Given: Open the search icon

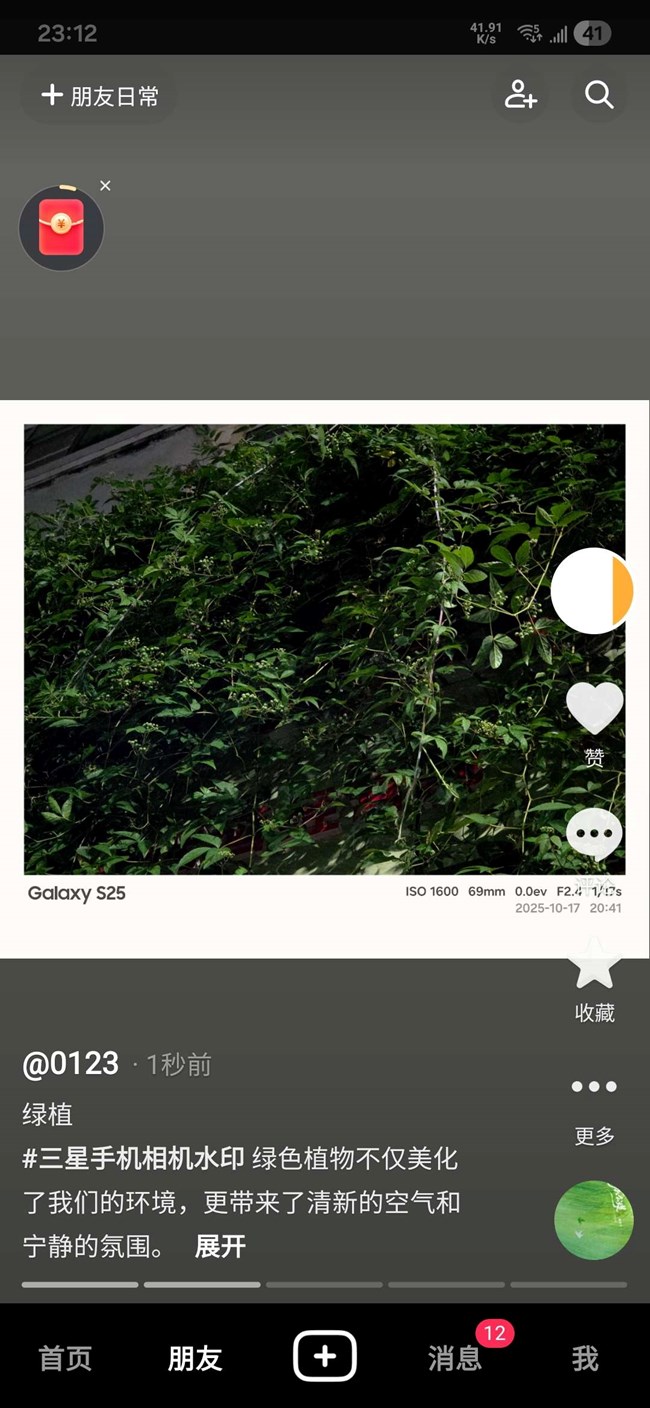Looking at the screenshot, I should point(599,95).
